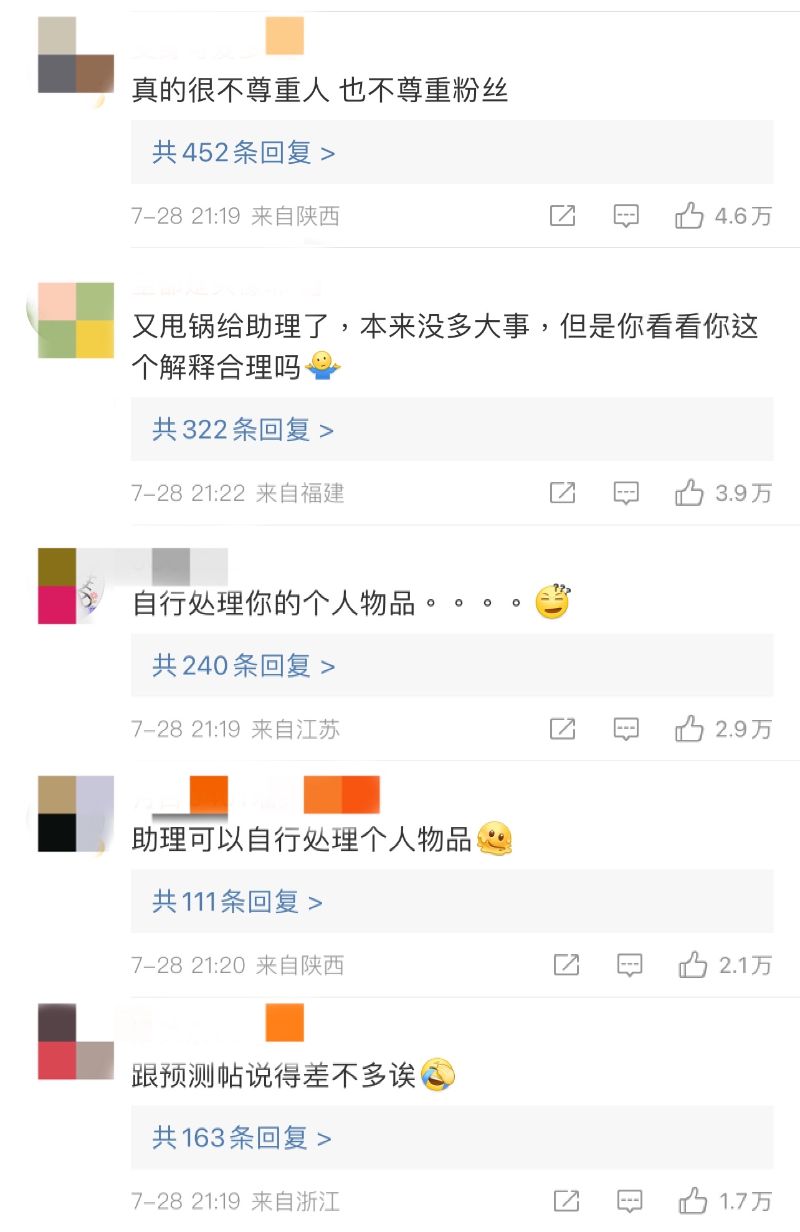Open avatar of the 又甩锅给助理了 commenter
800x1232 pixels.
coord(76,320)
